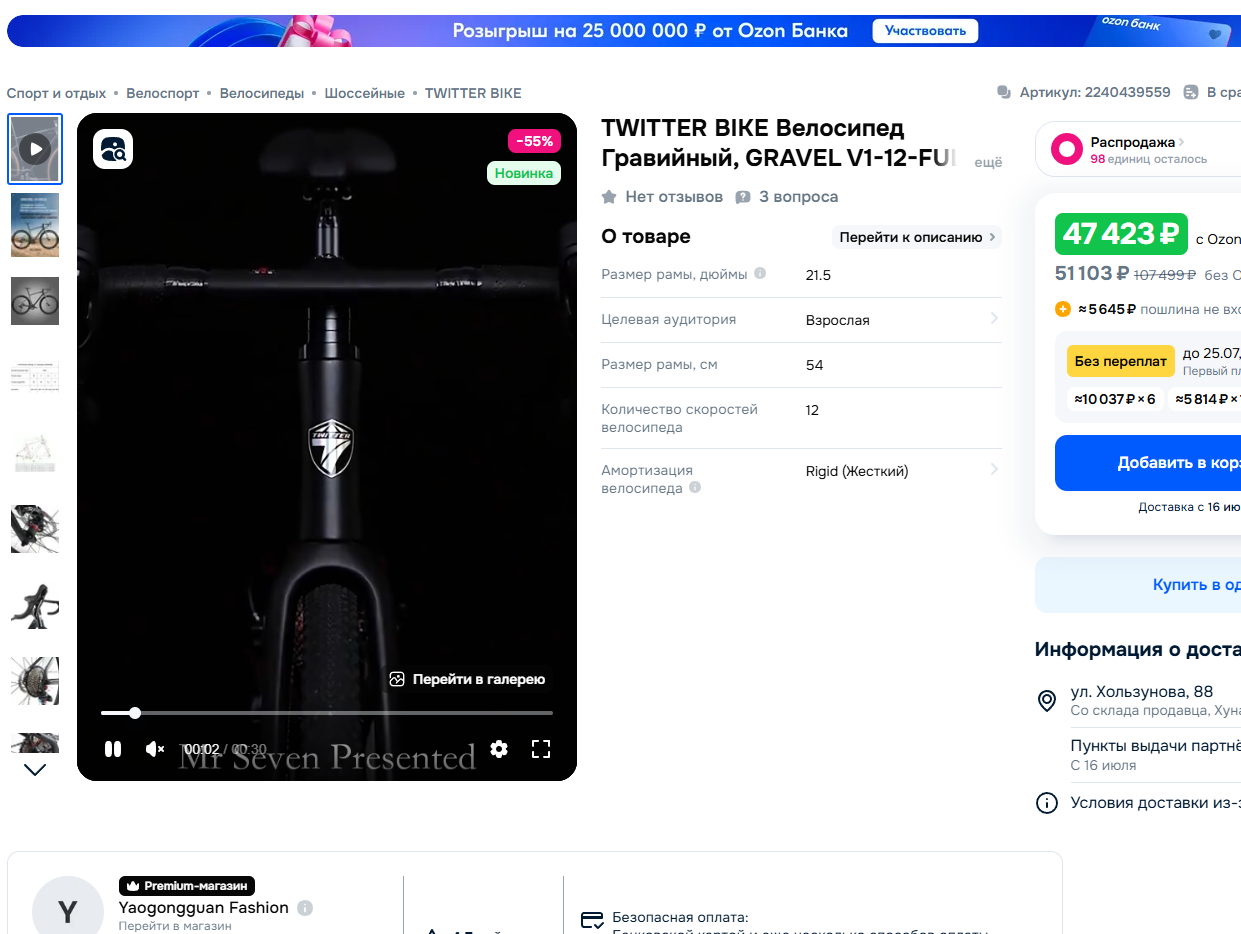Unmute the video sound

[155, 749]
